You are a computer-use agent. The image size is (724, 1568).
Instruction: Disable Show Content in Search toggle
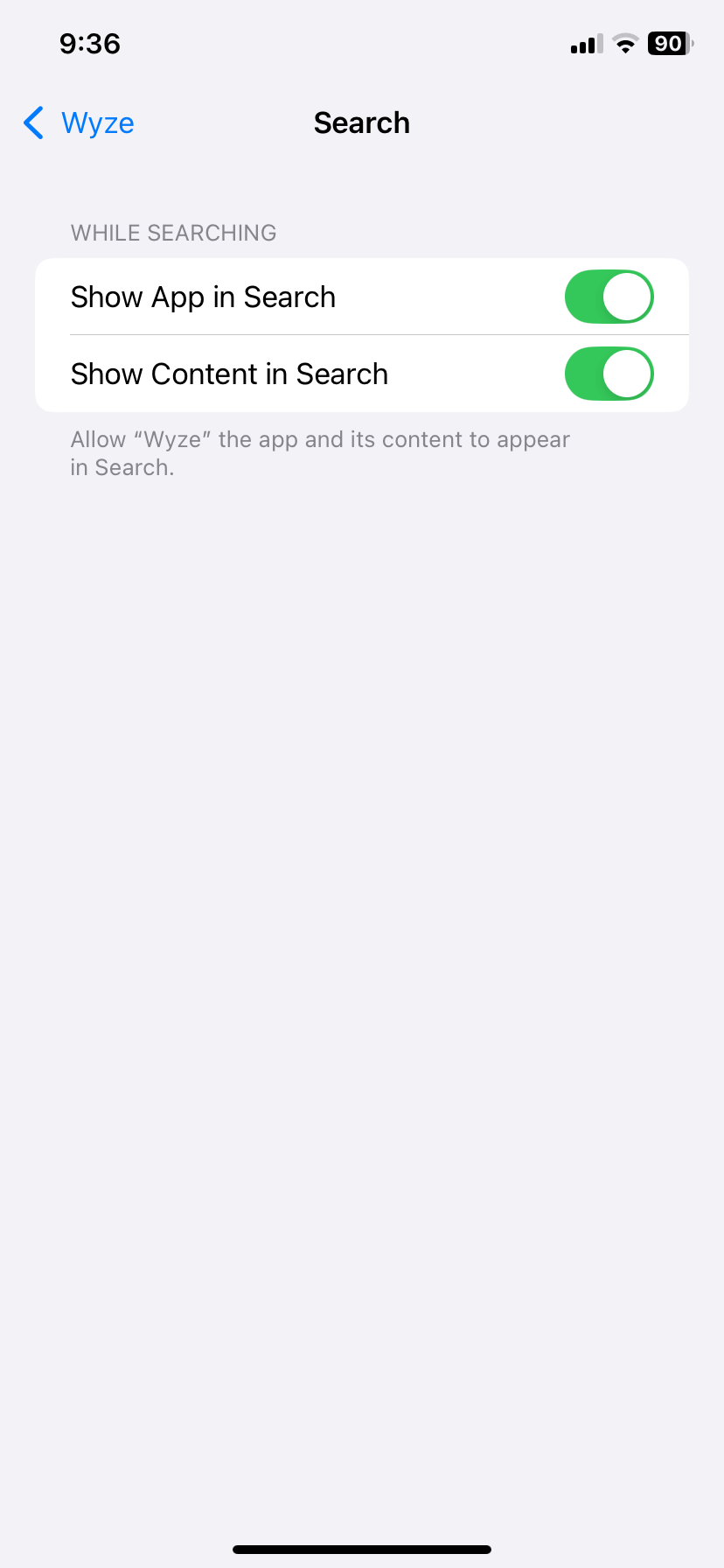[x=609, y=374]
